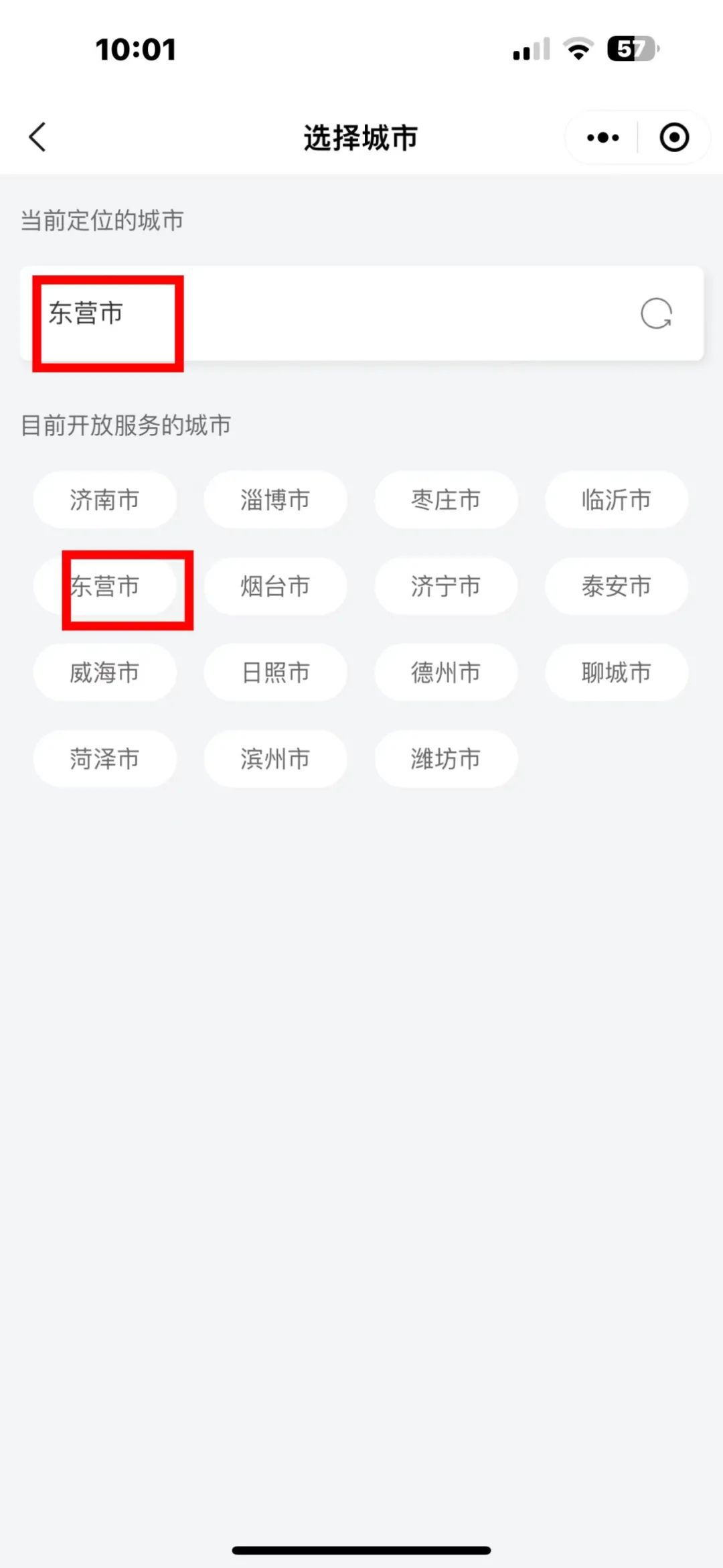This screenshot has height=1568, width=723.
Task: Go back from the 选择城市 page
Action: [37, 137]
